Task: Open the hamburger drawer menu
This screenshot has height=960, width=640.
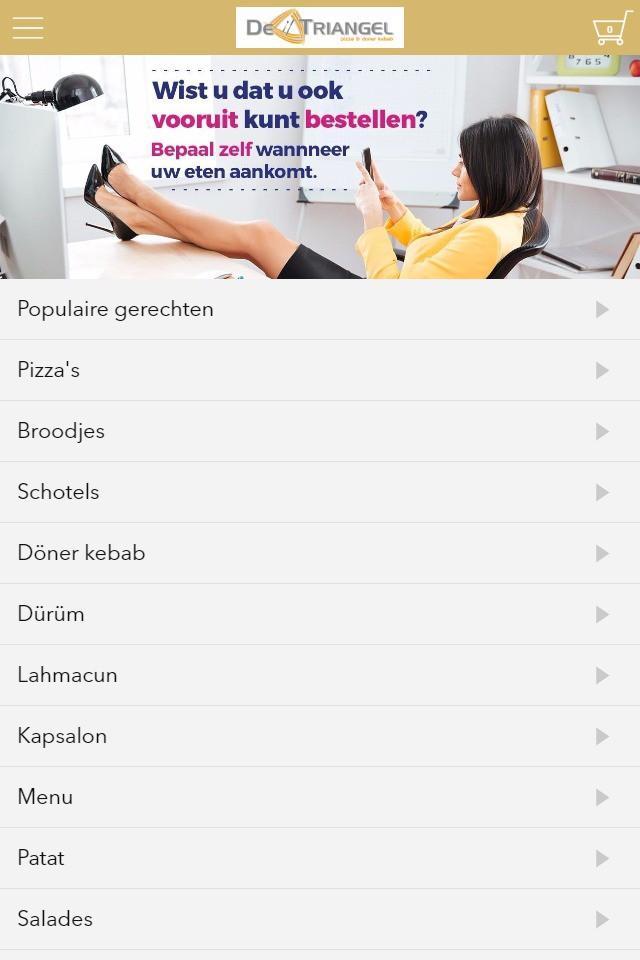Action: tap(27, 28)
